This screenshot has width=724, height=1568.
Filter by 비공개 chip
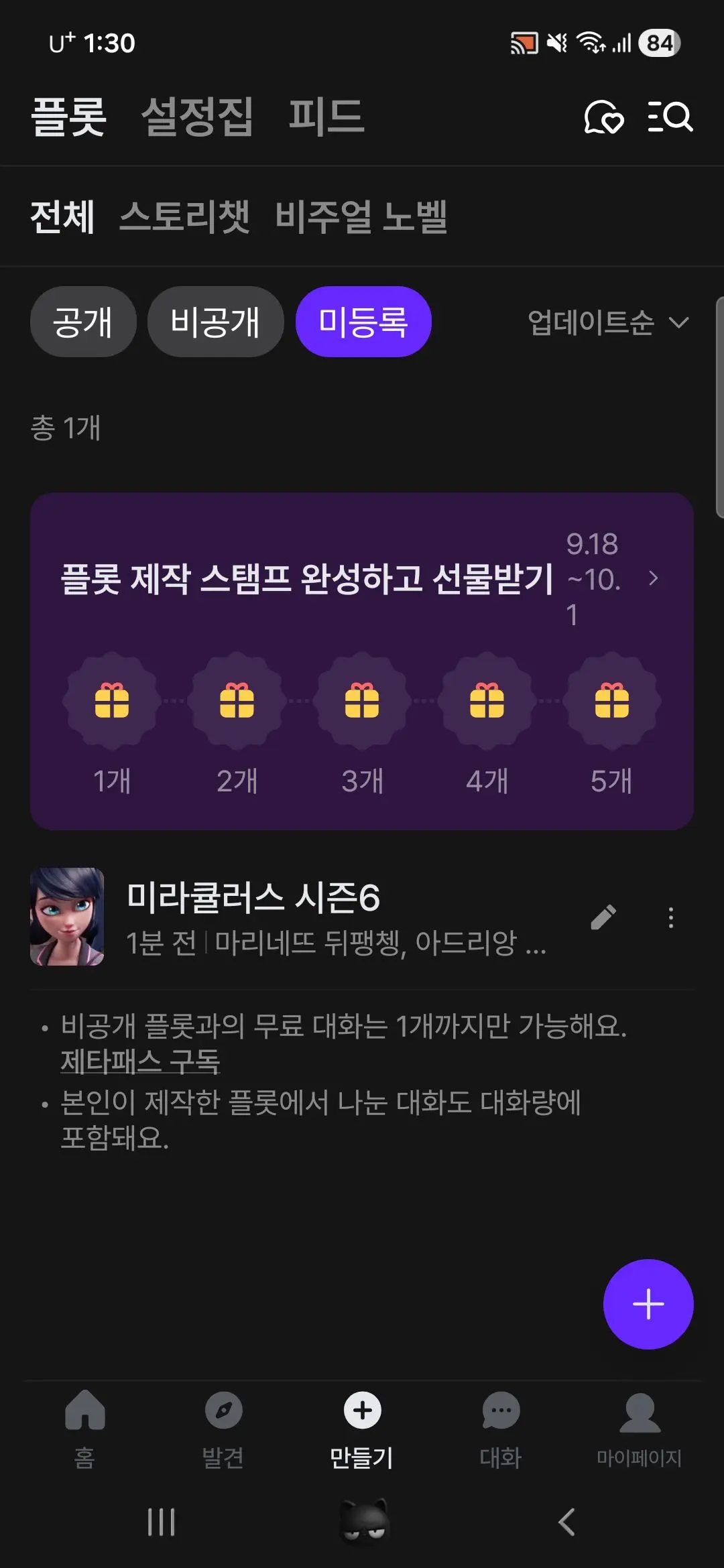[x=215, y=322]
